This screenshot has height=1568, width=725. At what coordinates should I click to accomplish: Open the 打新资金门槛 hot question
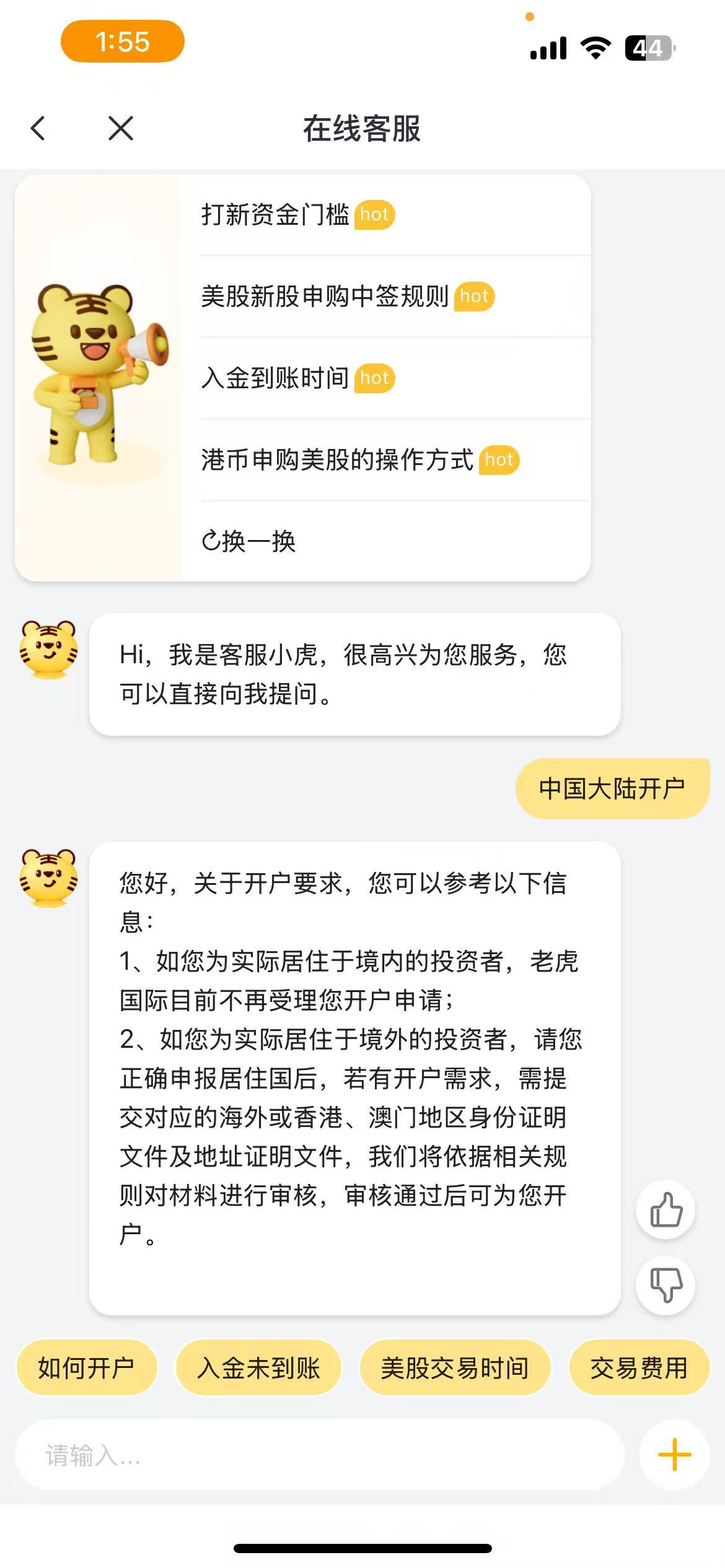(297, 215)
